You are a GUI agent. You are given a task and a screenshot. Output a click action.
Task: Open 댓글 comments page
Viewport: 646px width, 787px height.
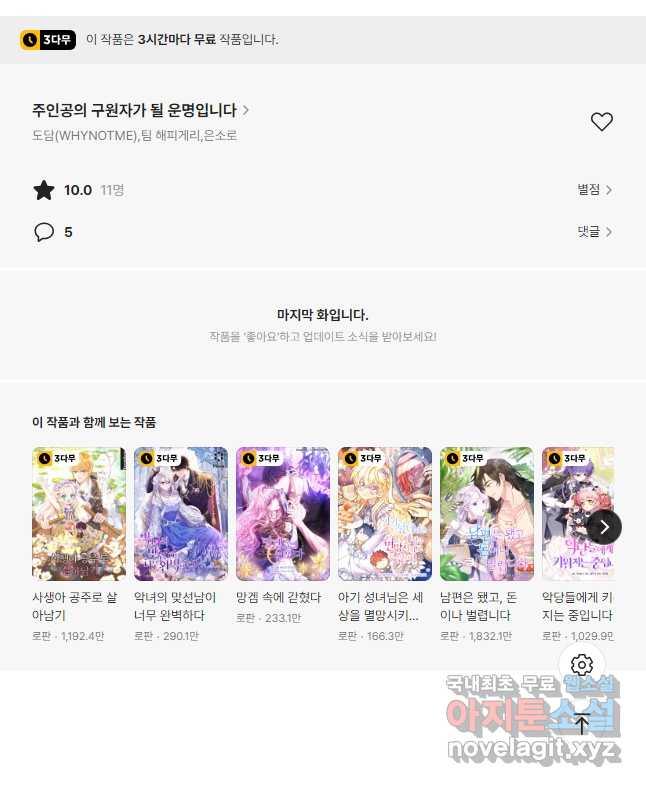point(594,232)
